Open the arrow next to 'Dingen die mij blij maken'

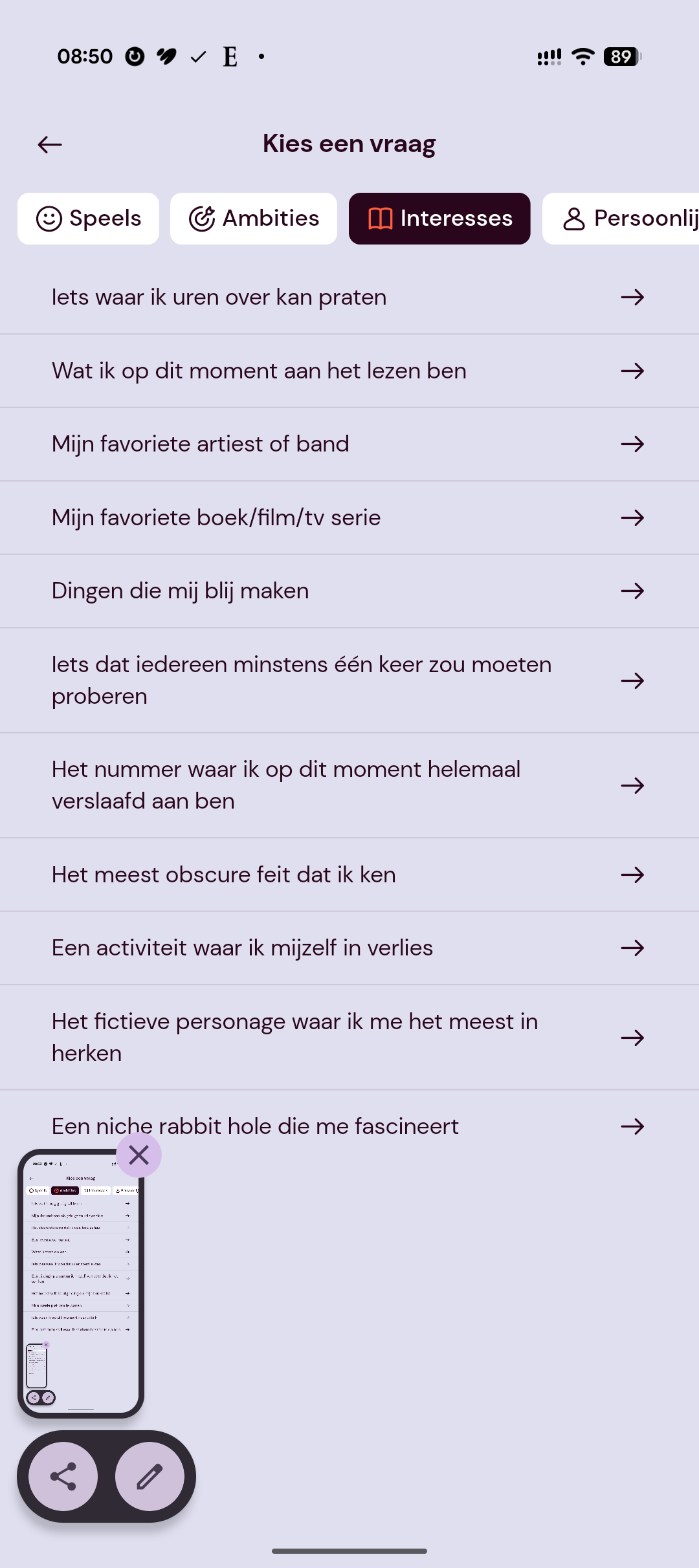click(633, 591)
